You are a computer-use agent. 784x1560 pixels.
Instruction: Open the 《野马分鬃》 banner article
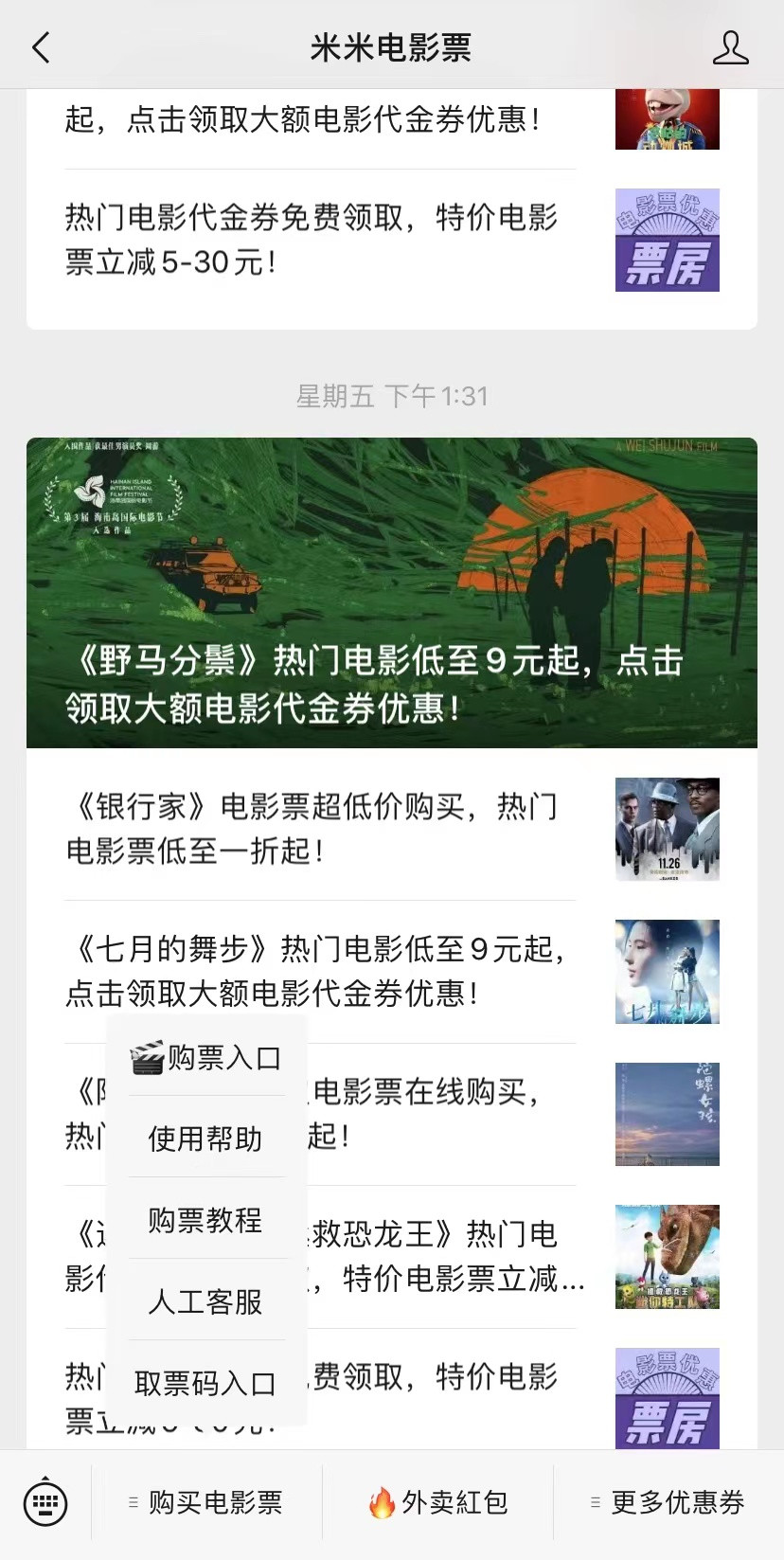click(x=391, y=592)
